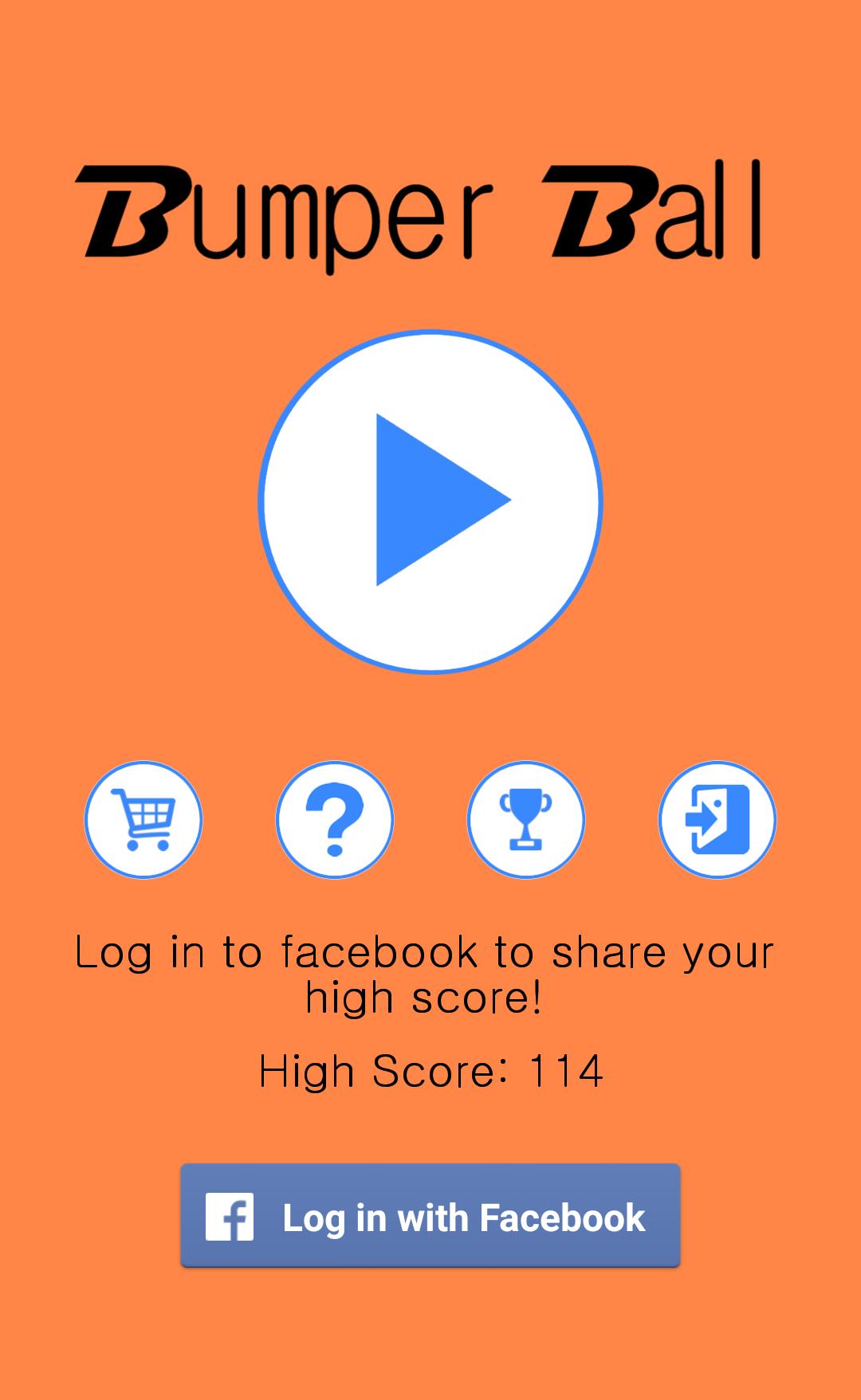Open the shopping cart store

click(x=143, y=819)
